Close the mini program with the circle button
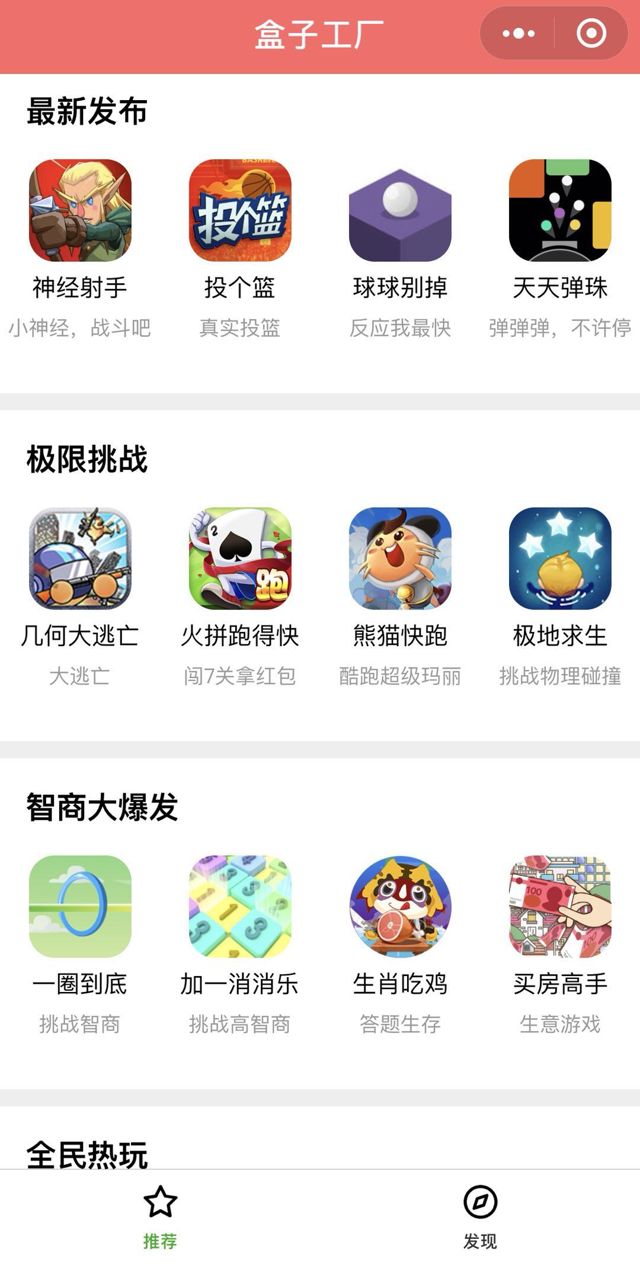This screenshot has height=1265, width=640. (591, 34)
